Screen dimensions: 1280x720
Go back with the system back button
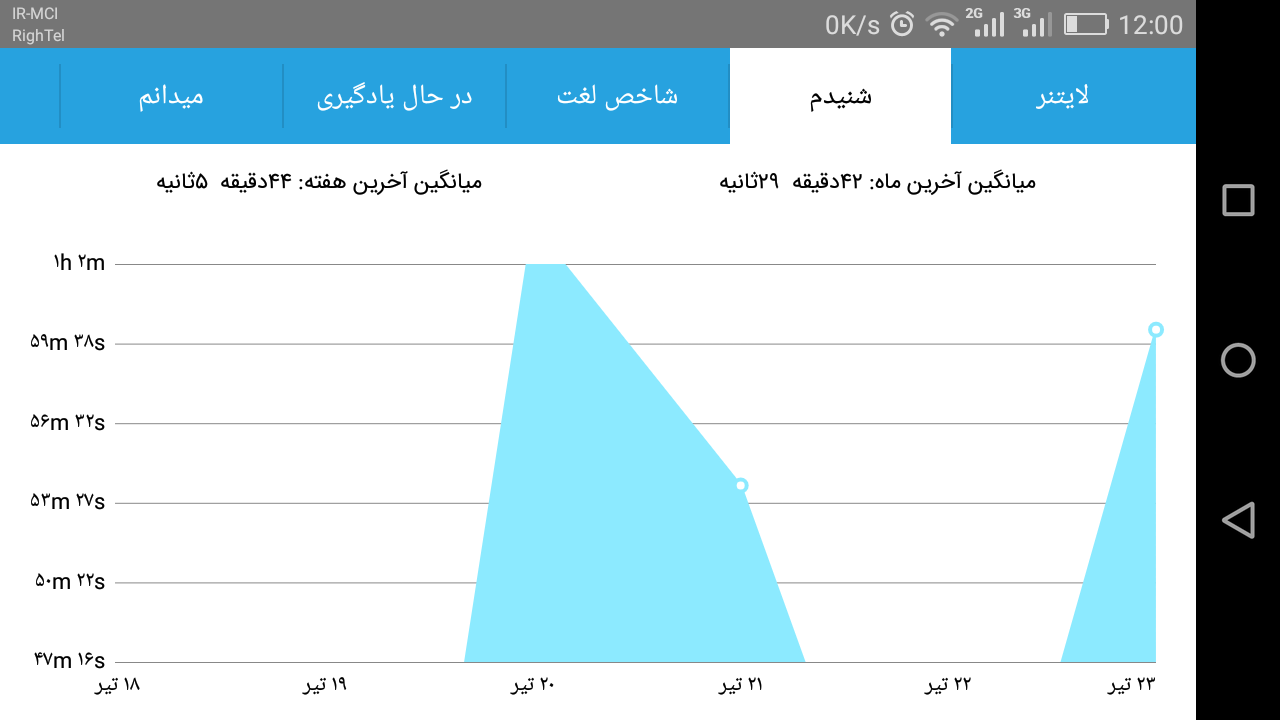[1238, 520]
